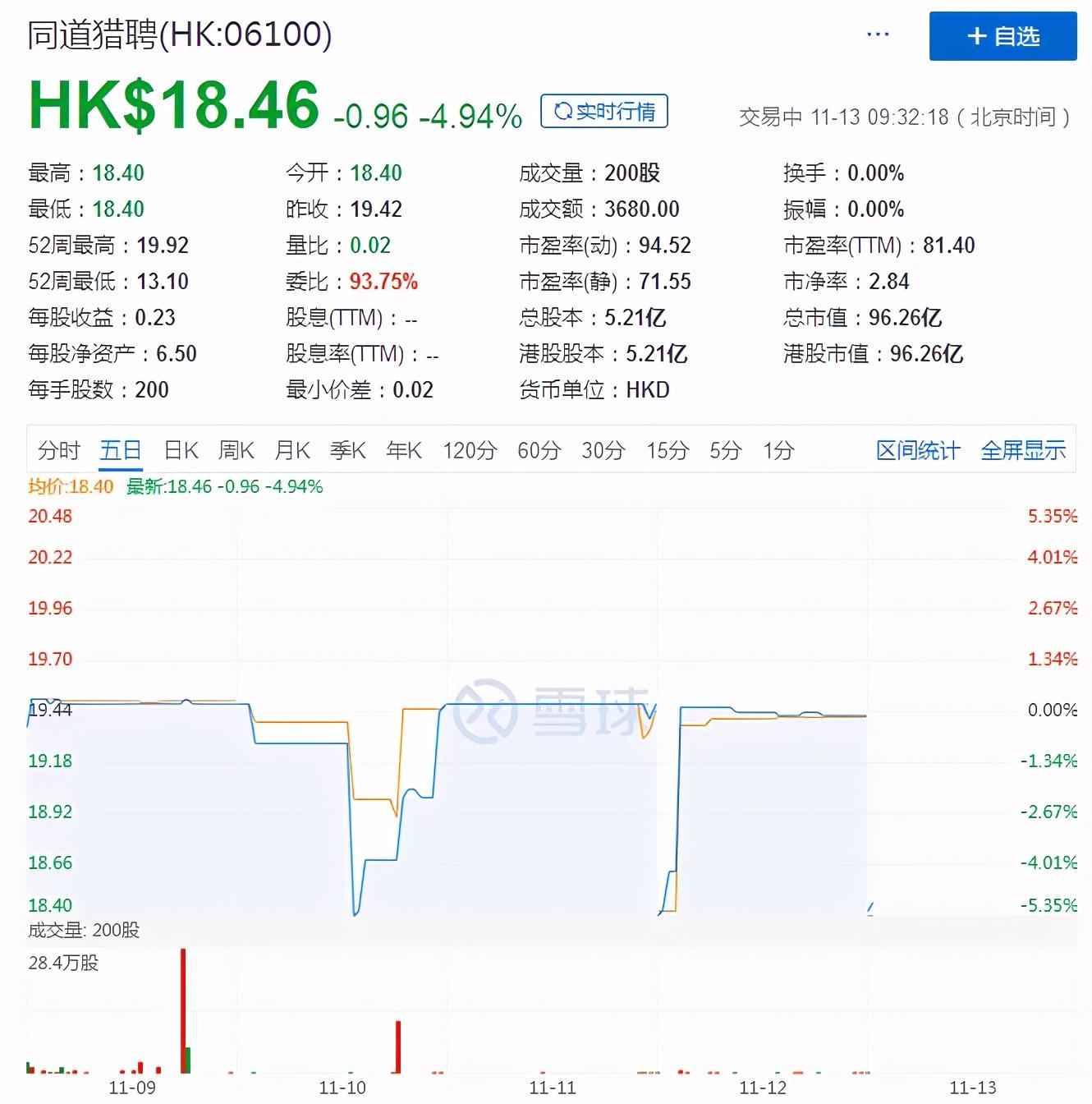Viewport: 1092px width, 1104px height.
Task: Show the 日K daily candlestick chart
Action: point(181,450)
